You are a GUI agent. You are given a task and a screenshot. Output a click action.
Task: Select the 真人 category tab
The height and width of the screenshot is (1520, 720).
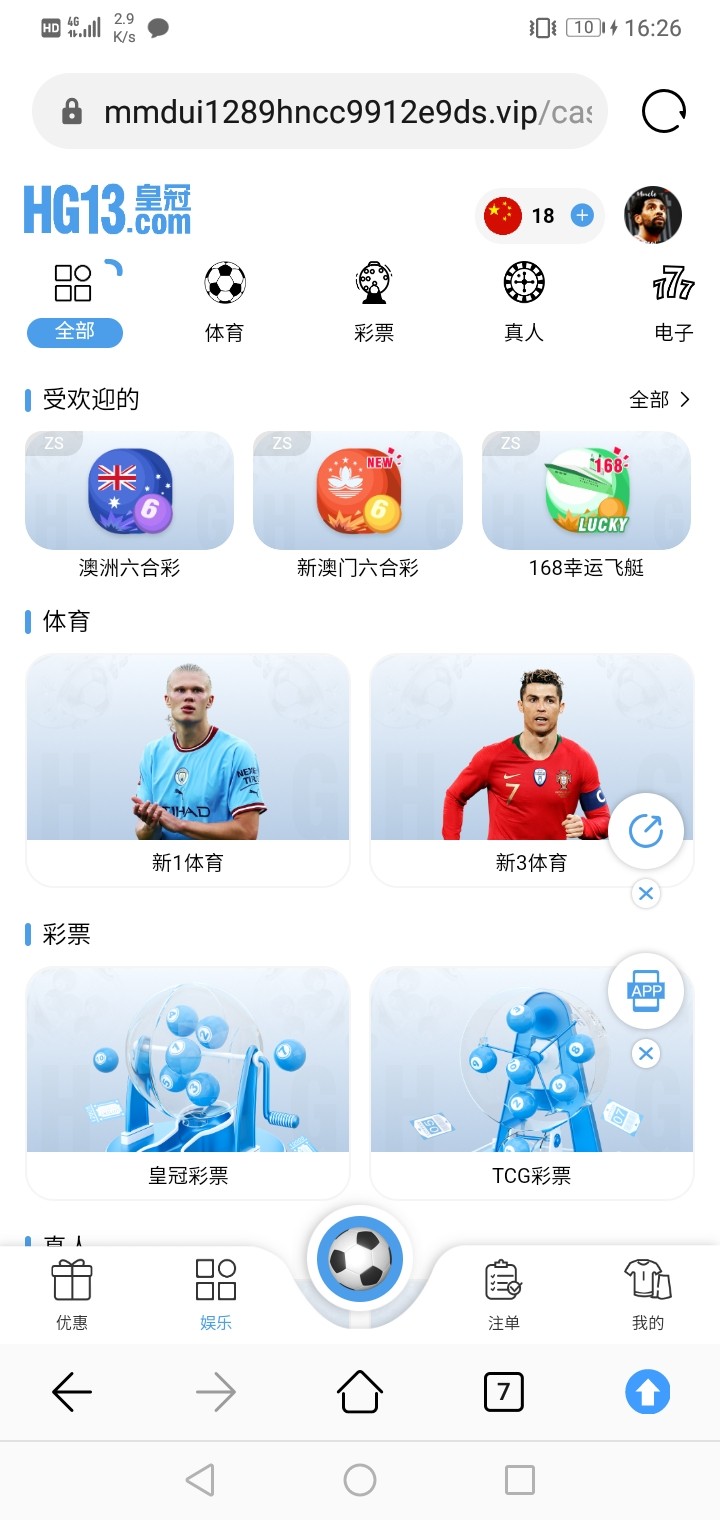(524, 302)
